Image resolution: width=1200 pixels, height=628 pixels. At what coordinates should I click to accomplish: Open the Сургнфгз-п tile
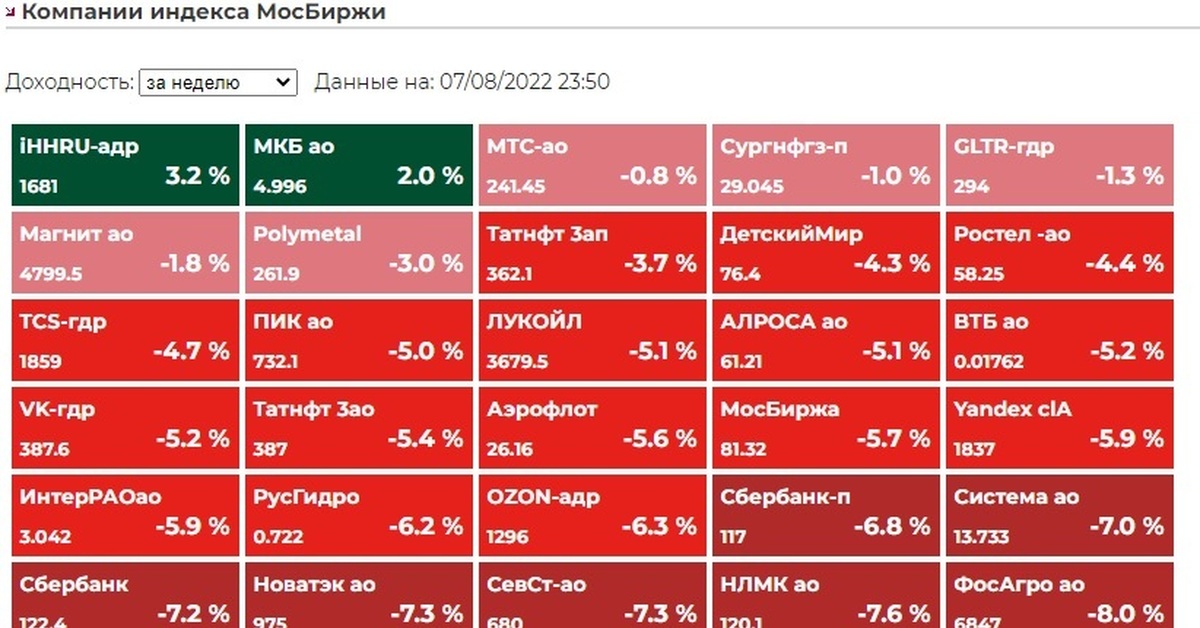pyautogui.click(x=825, y=164)
